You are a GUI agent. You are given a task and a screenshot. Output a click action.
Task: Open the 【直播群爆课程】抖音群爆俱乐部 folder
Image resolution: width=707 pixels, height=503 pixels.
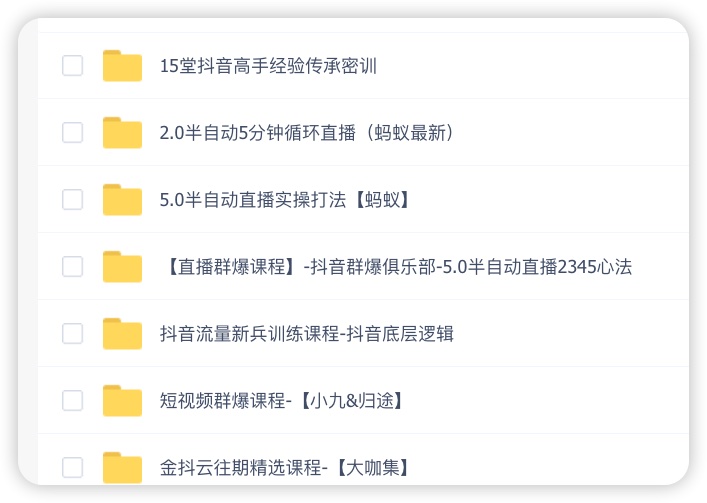(395, 267)
